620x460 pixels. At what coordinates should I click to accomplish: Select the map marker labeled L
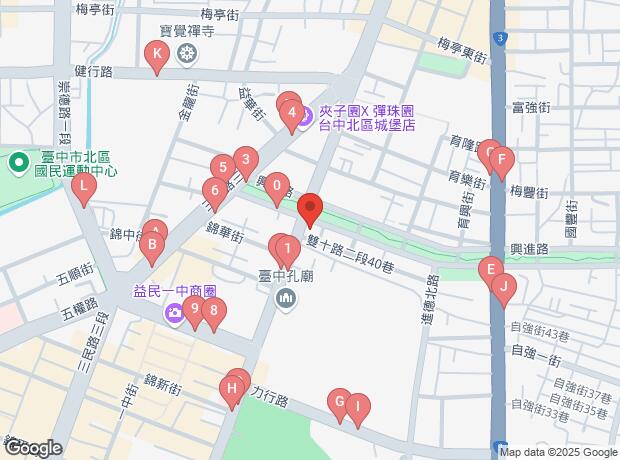85,185
